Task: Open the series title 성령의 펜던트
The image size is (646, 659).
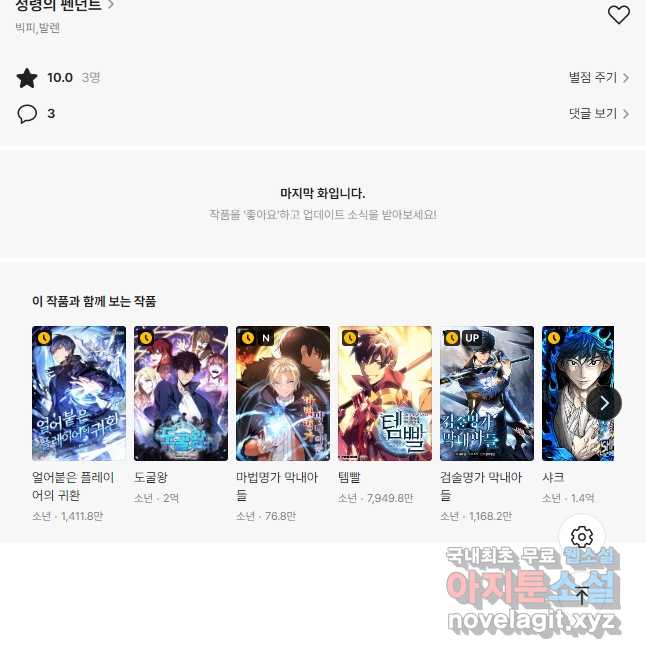Action: 62,6
